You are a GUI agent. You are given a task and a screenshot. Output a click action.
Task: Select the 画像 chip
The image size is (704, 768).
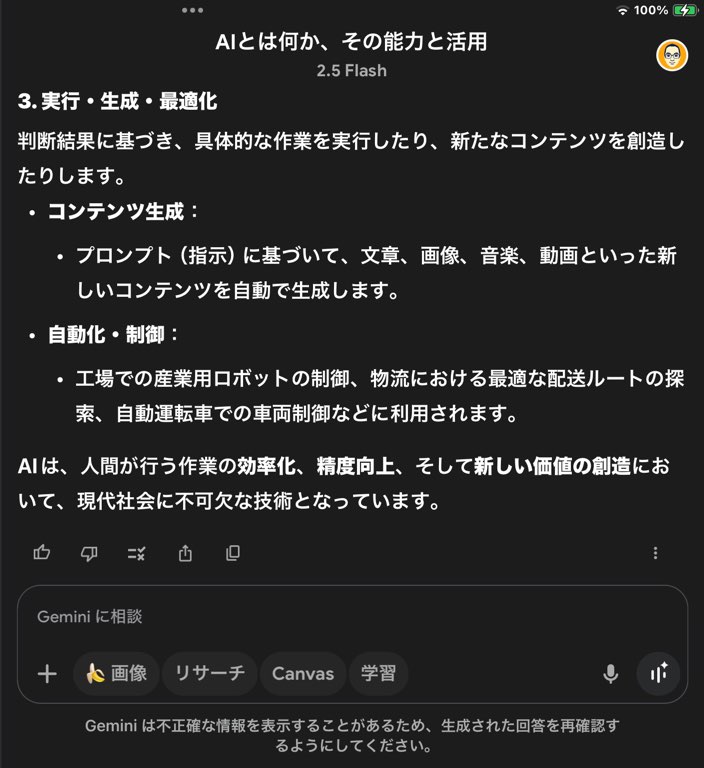click(116, 673)
